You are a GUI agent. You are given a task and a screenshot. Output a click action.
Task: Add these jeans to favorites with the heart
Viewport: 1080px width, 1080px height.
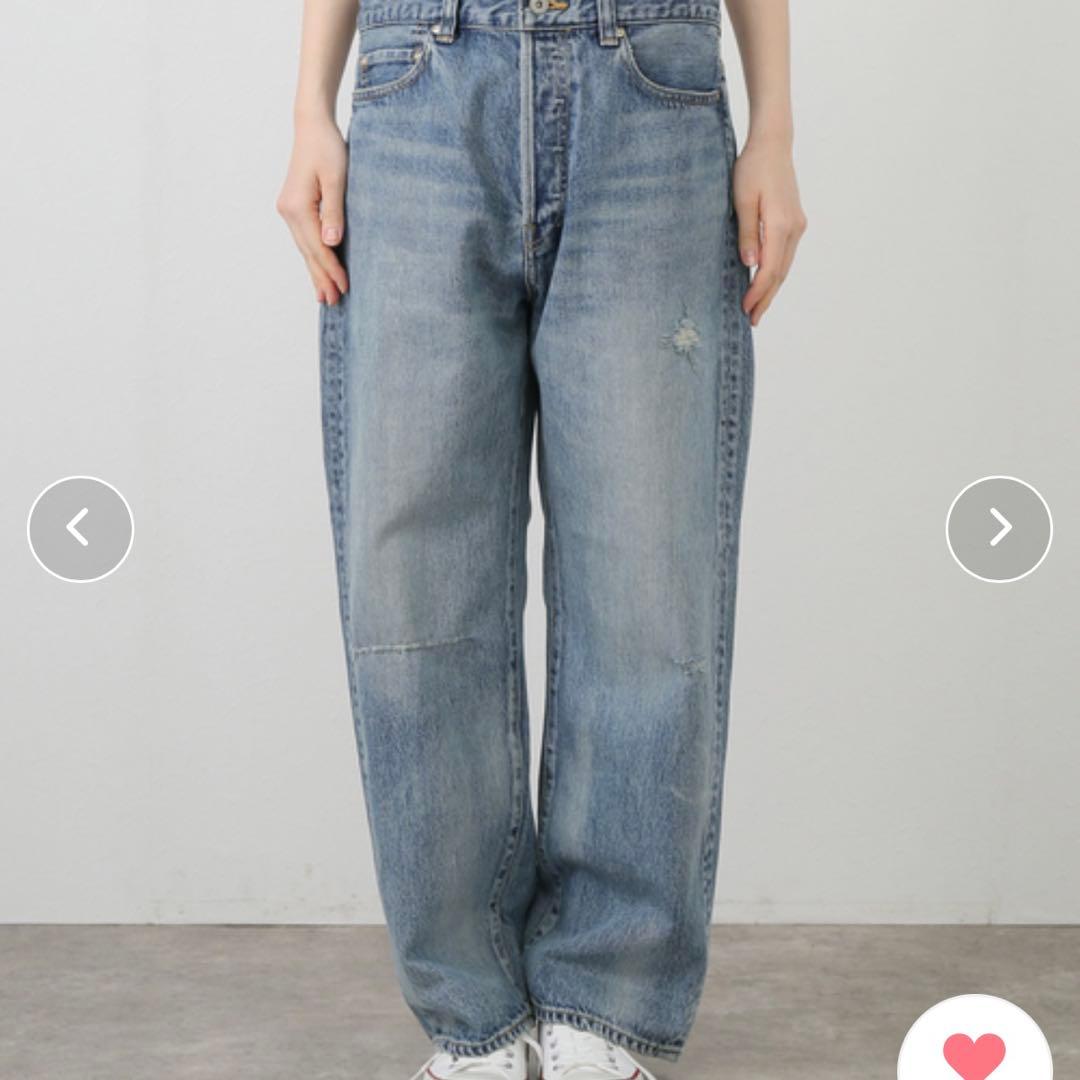(974, 1052)
